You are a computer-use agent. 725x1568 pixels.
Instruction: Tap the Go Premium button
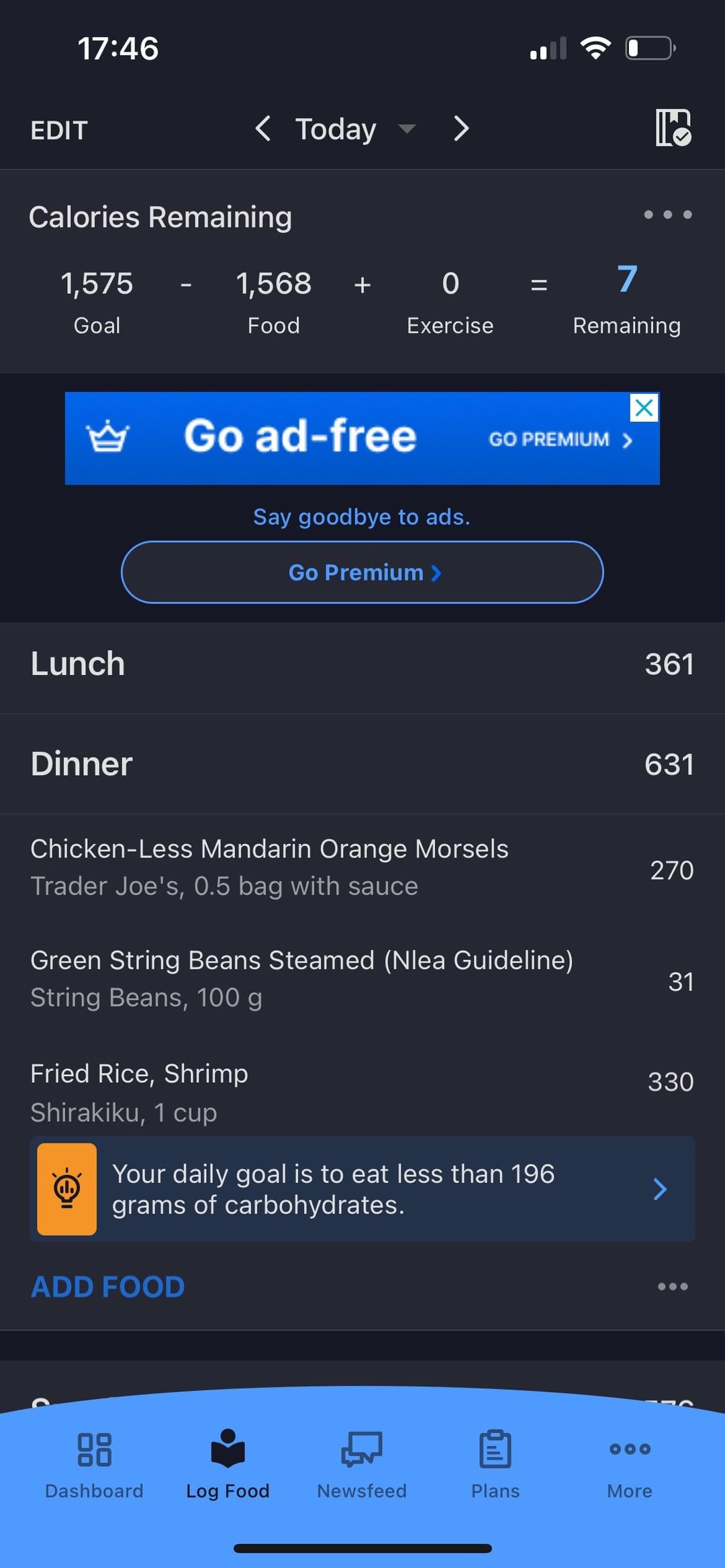[x=362, y=572]
